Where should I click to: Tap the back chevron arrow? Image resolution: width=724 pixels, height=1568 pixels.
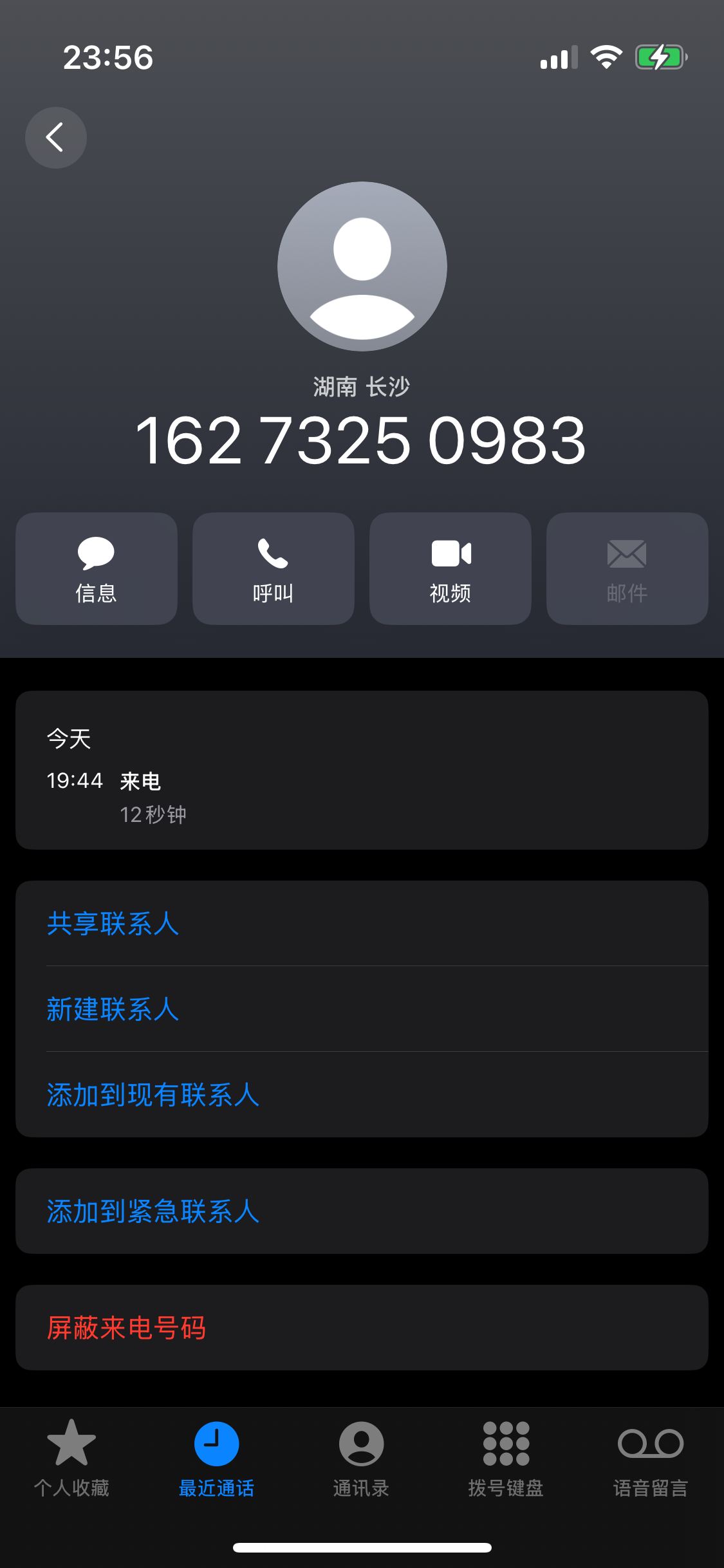pos(55,137)
